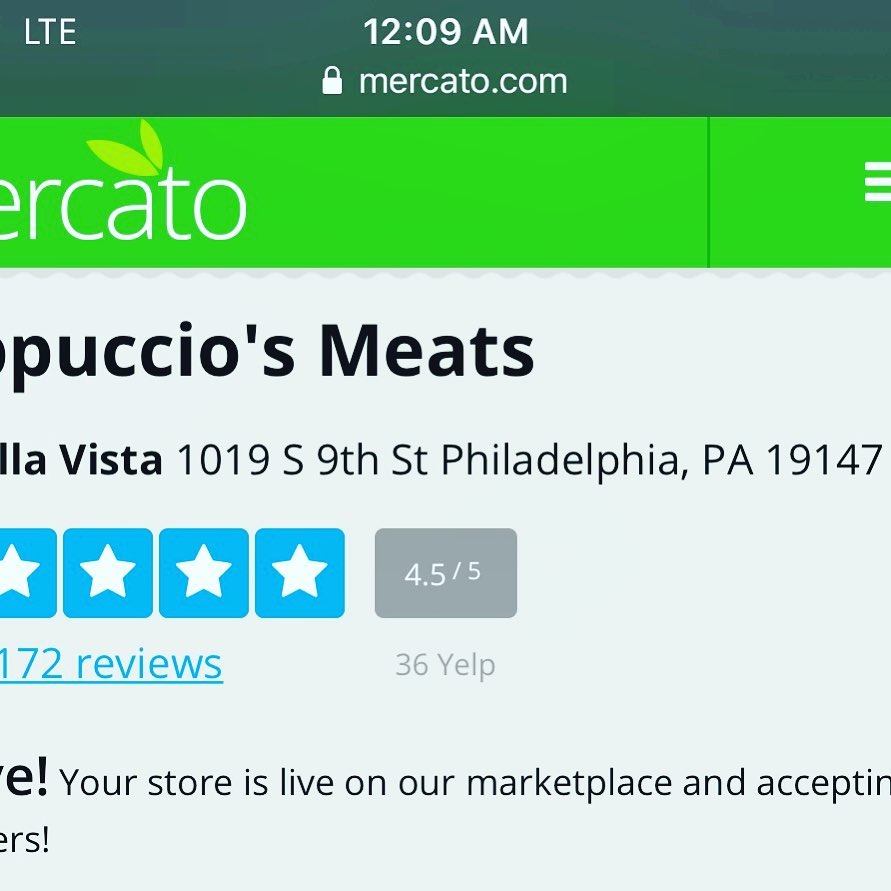Tap the mercato.com address bar
The height and width of the screenshot is (891, 891).
446,81
